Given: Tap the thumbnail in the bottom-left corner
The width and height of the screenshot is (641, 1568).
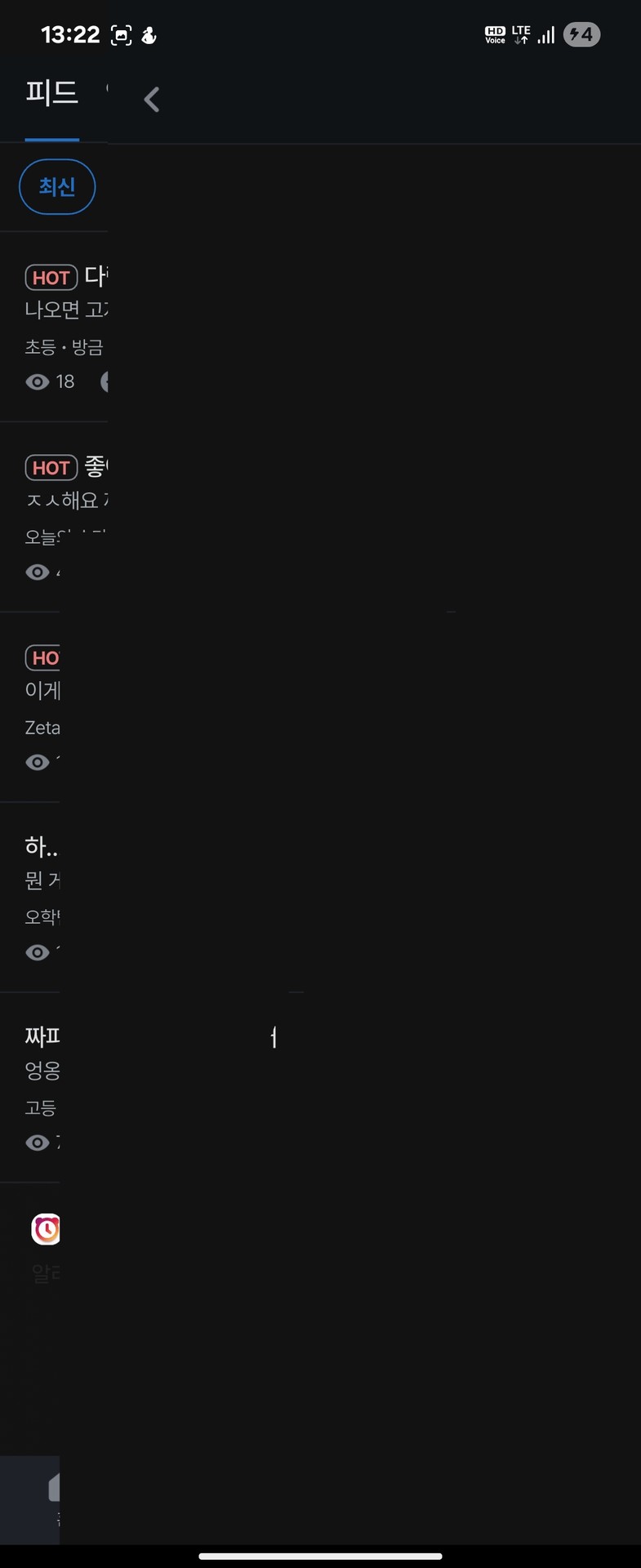Looking at the screenshot, I should (29, 1499).
